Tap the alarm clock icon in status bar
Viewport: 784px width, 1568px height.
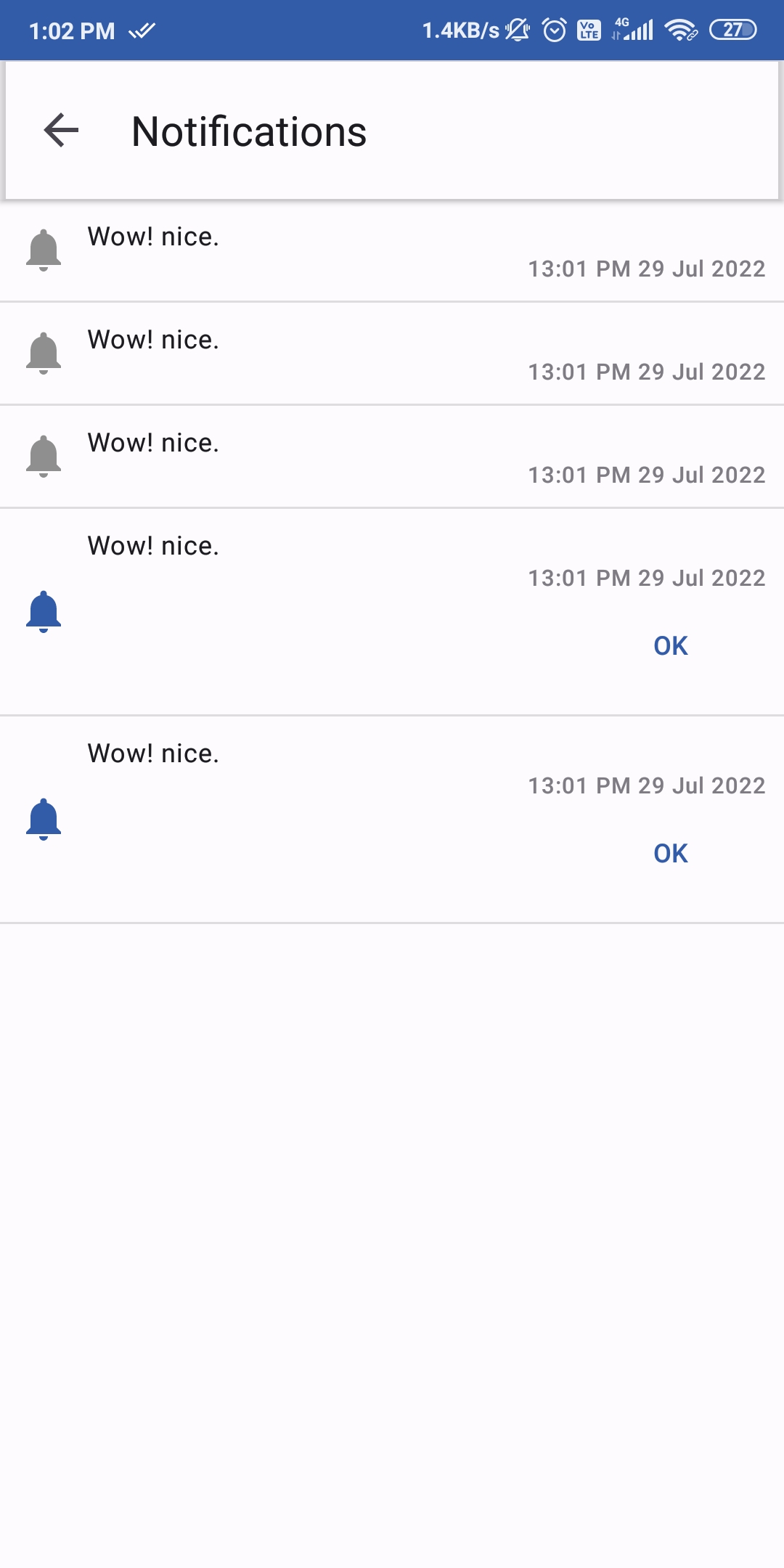(x=553, y=30)
